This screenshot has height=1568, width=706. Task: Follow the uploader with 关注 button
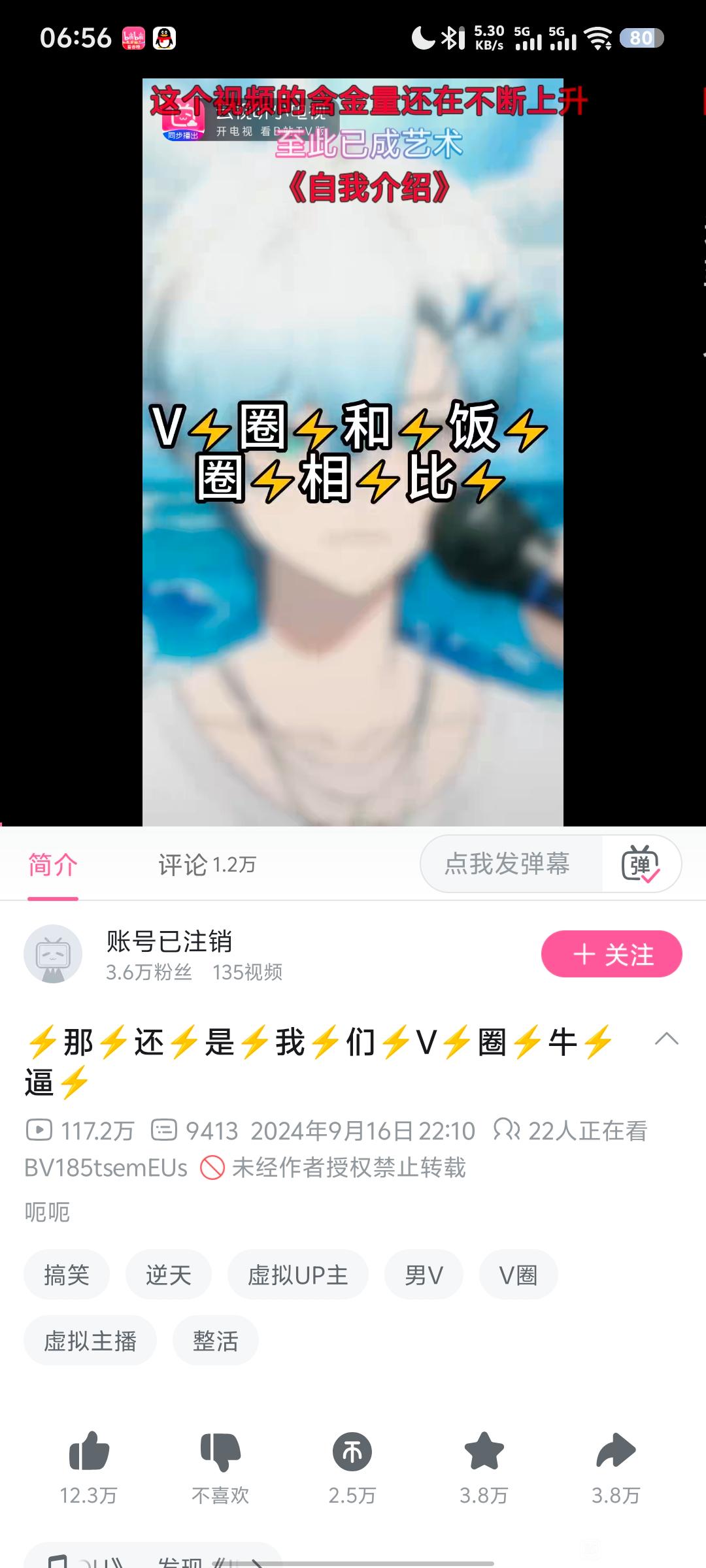[611, 955]
